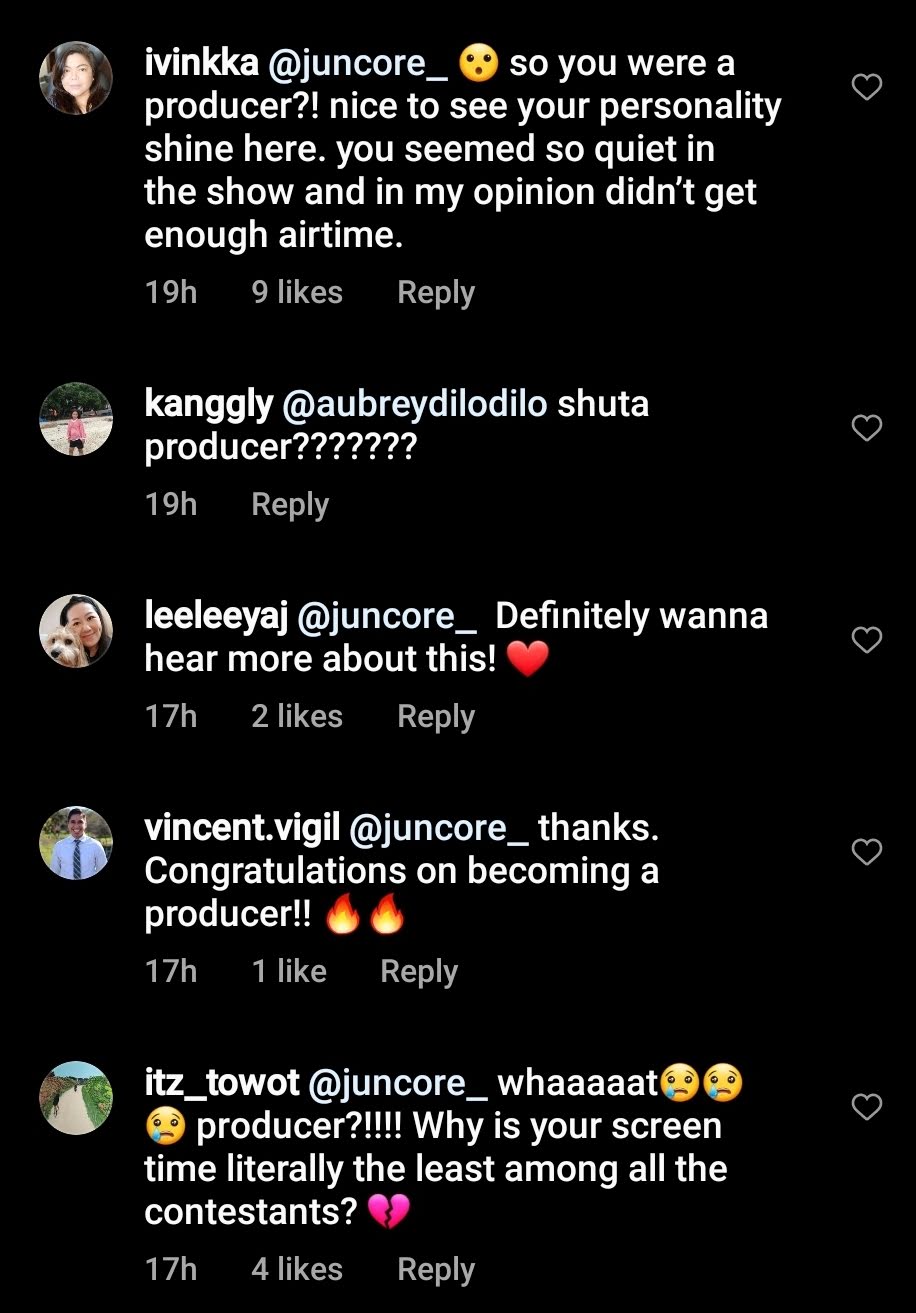Image resolution: width=916 pixels, height=1313 pixels.
Task: Open itz_towot's profile picture
Action: pos(76,1097)
